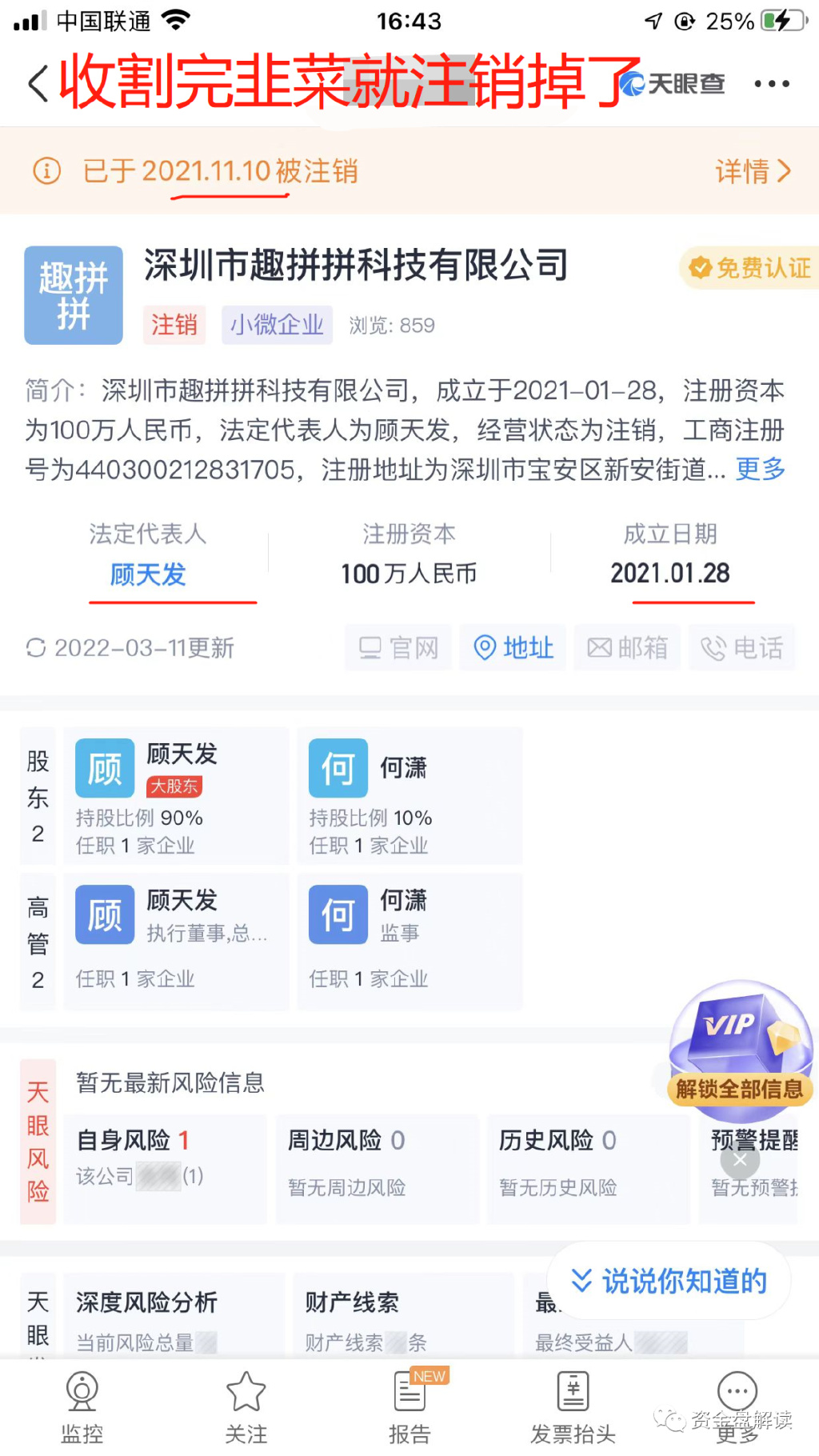Open the 报告 tab
Image resolution: width=819 pixels, height=1456 pixels.
tap(409, 1408)
